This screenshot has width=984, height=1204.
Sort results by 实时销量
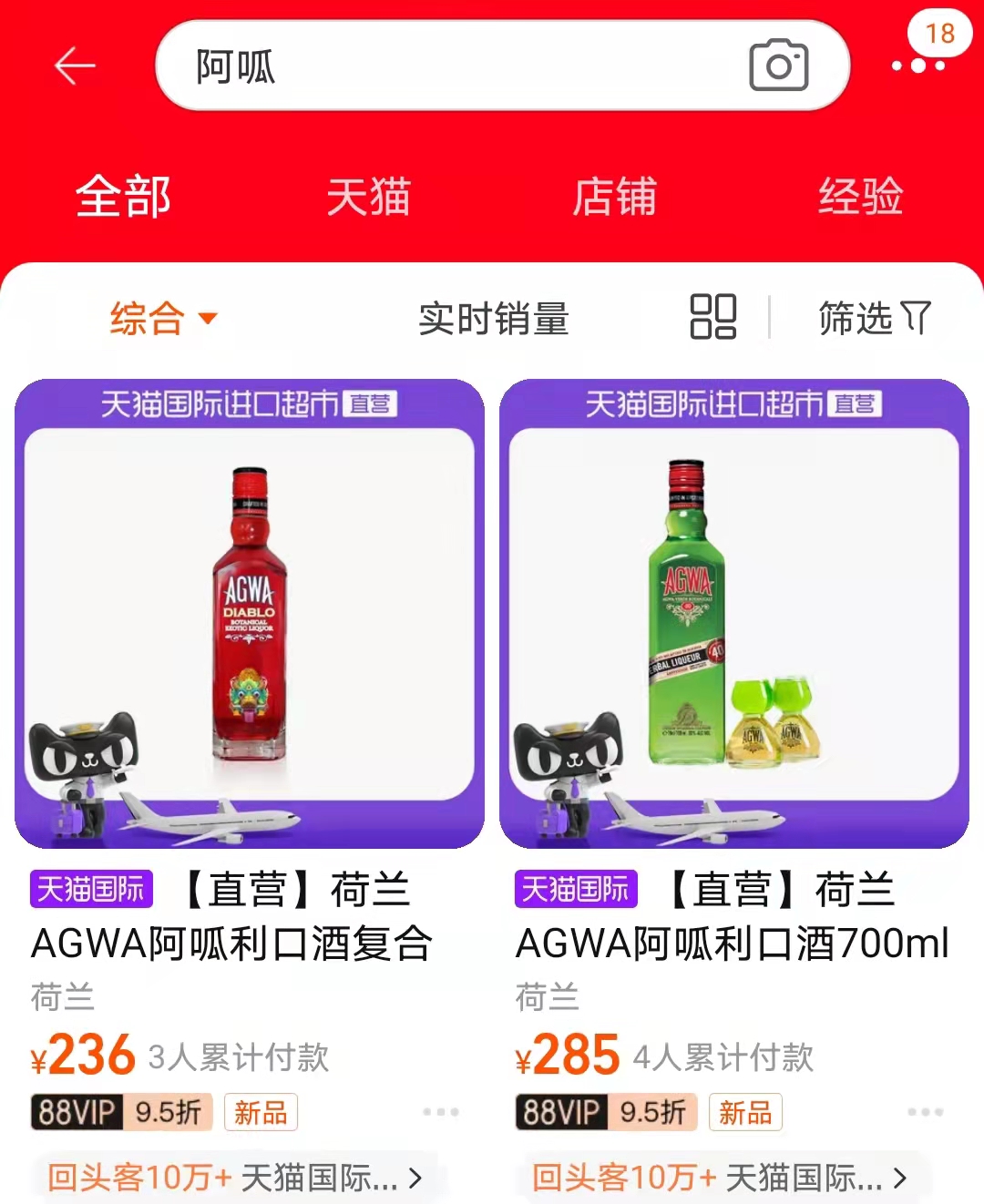(x=494, y=319)
